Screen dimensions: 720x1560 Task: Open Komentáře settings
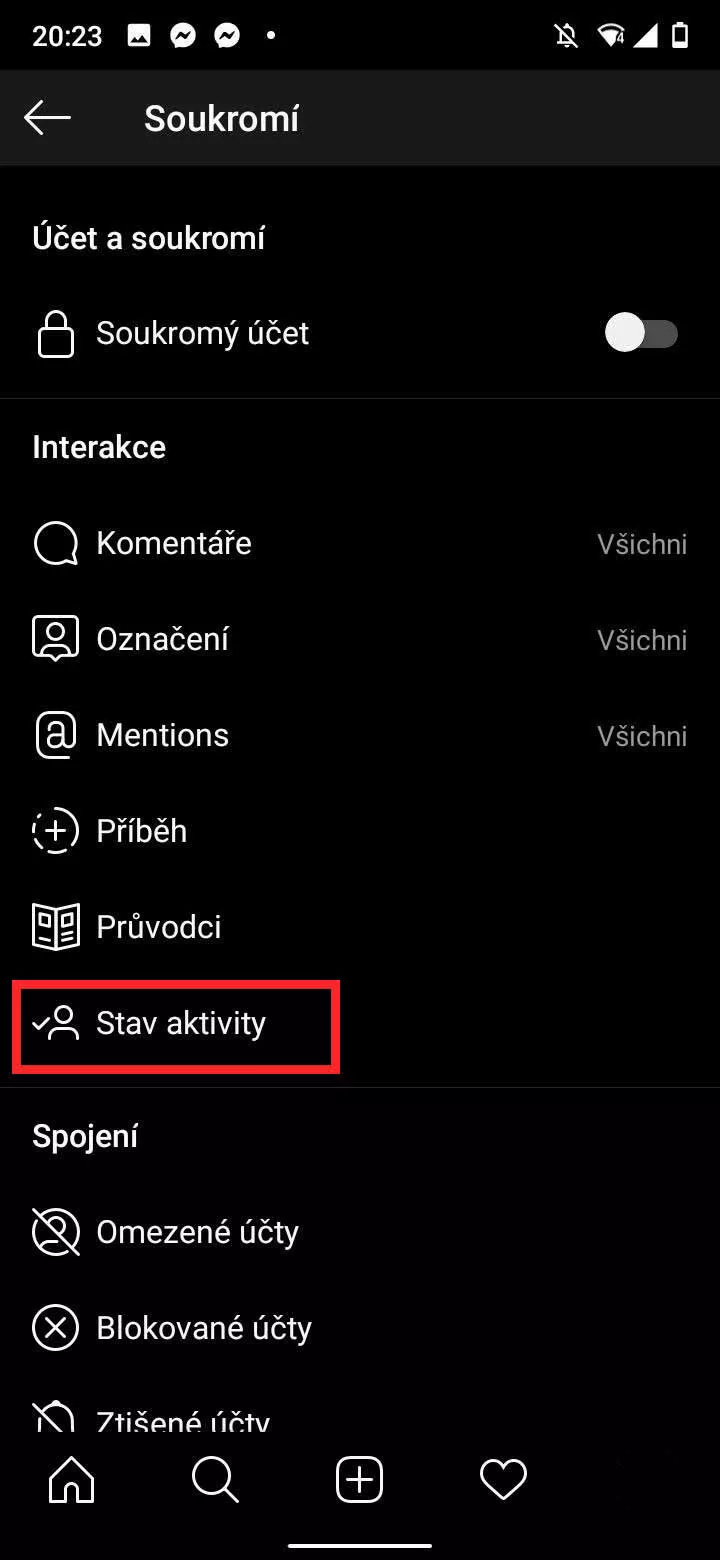[360, 543]
